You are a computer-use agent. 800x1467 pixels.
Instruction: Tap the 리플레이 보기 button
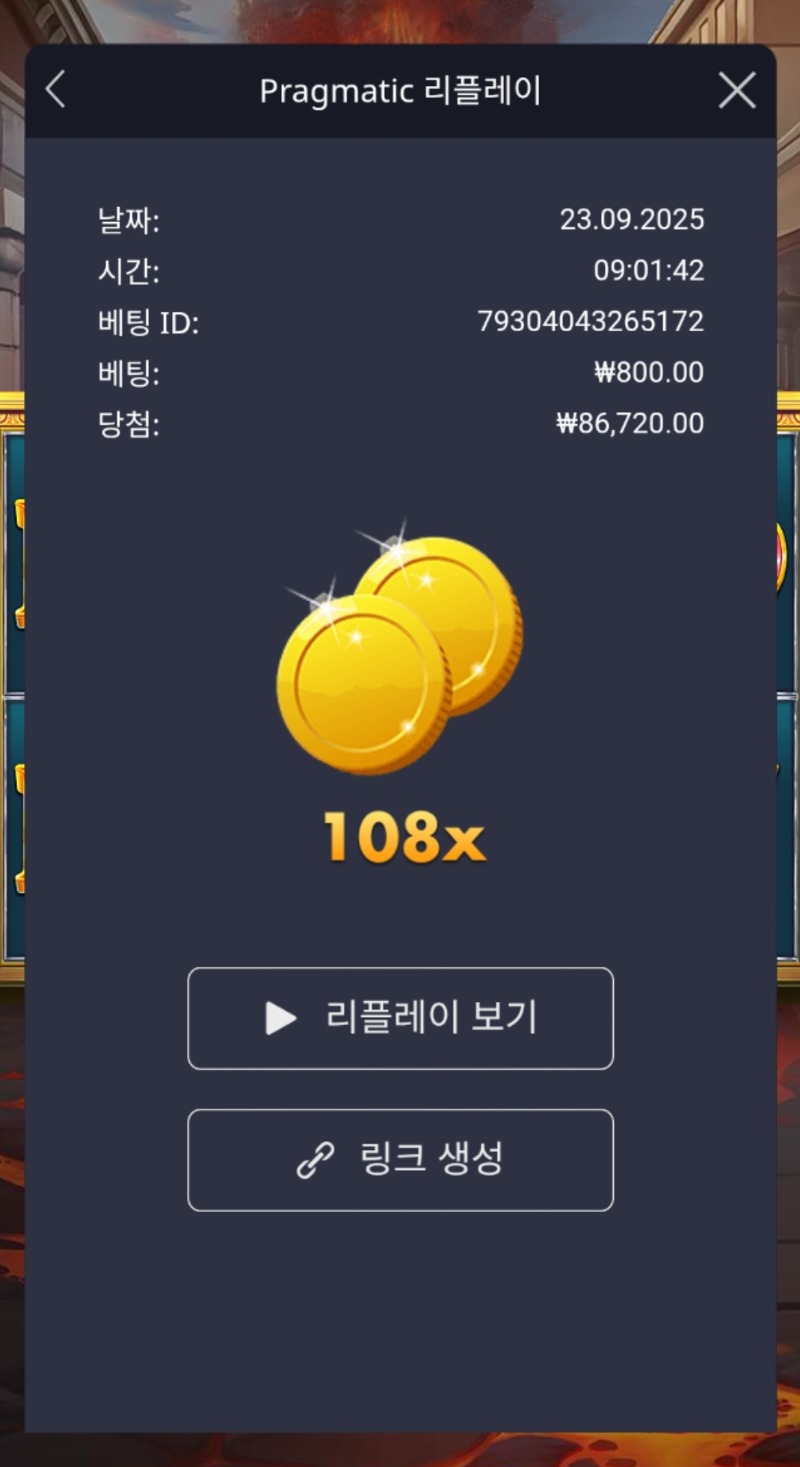click(400, 1018)
